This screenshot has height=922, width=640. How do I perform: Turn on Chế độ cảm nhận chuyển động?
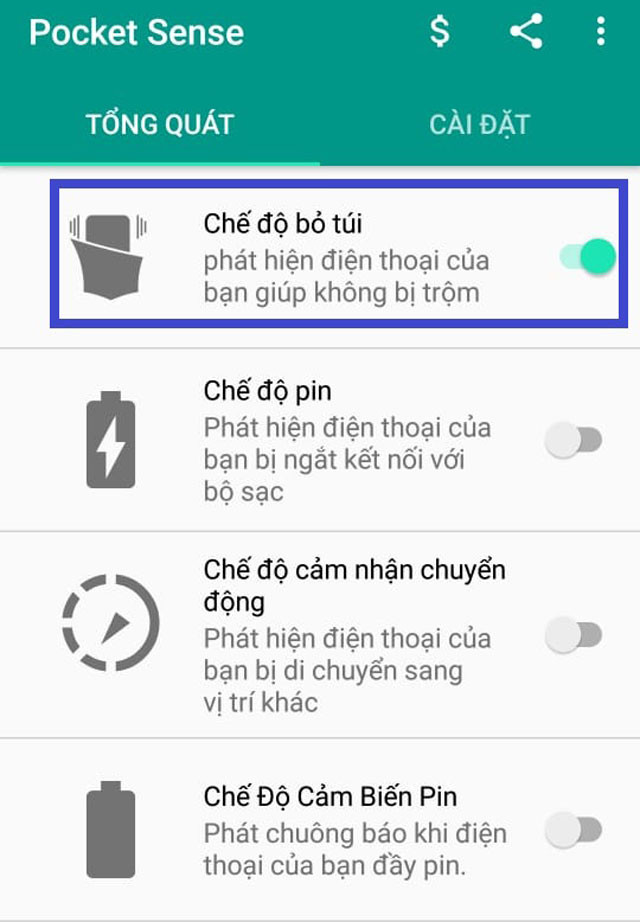click(x=574, y=634)
